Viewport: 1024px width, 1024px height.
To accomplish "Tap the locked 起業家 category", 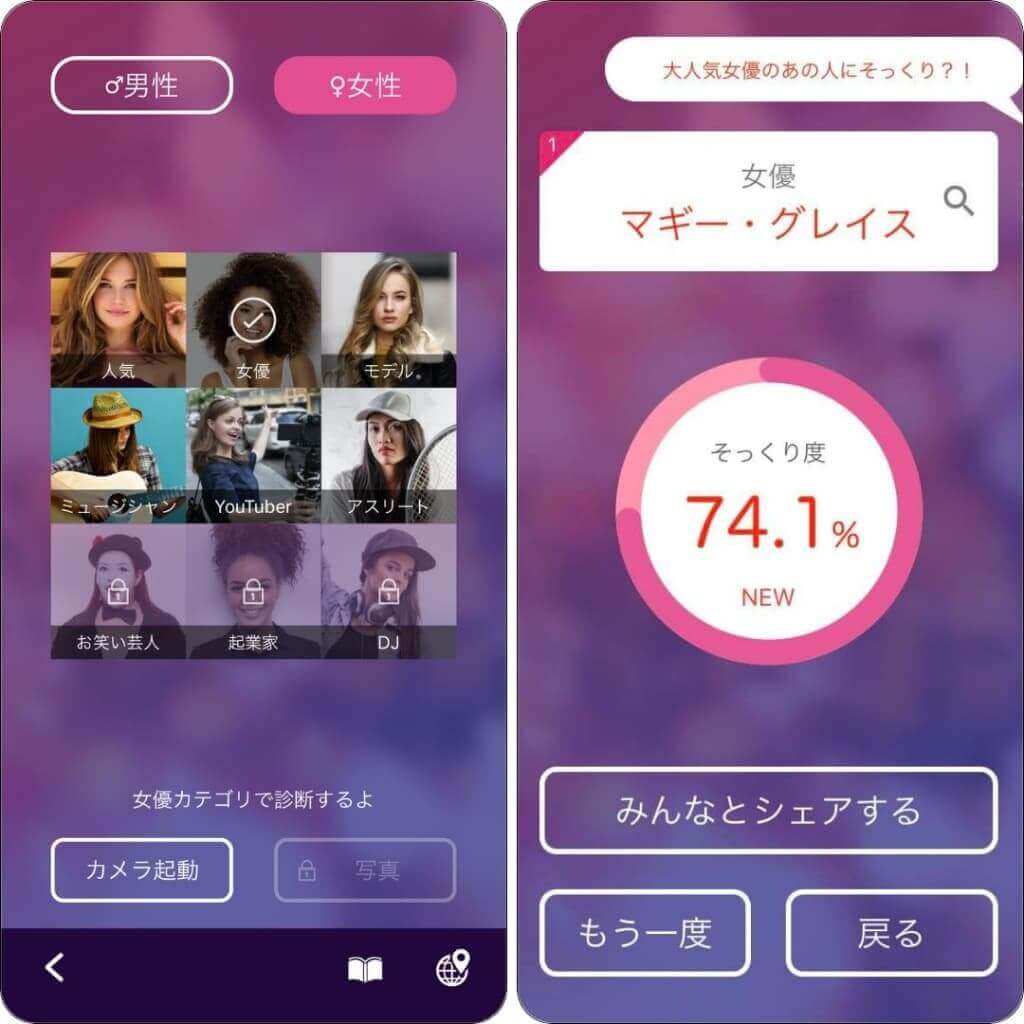I will click(253, 591).
